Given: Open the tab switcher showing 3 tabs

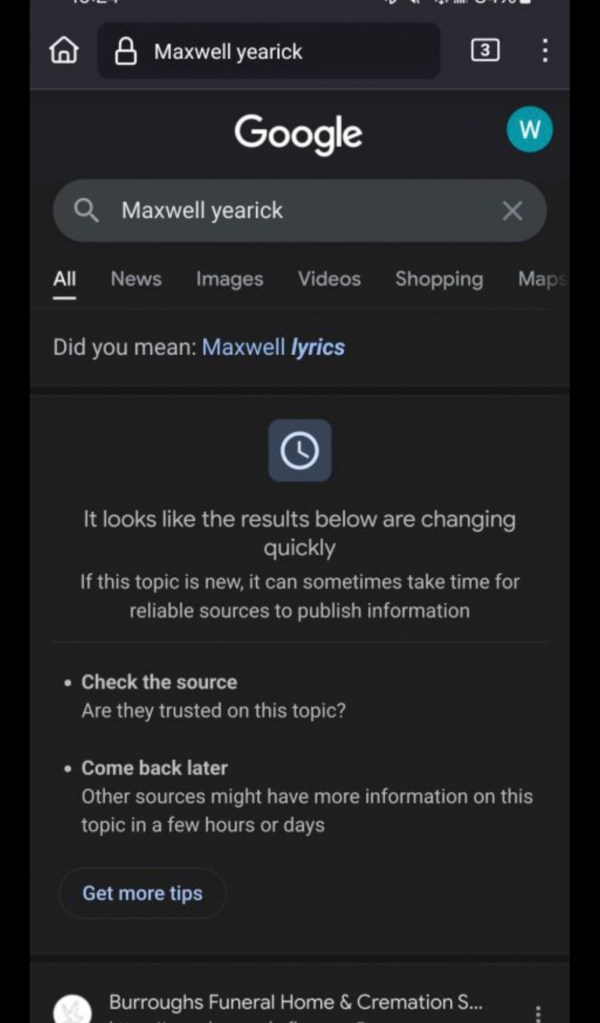Looking at the screenshot, I should pos(484,51).
